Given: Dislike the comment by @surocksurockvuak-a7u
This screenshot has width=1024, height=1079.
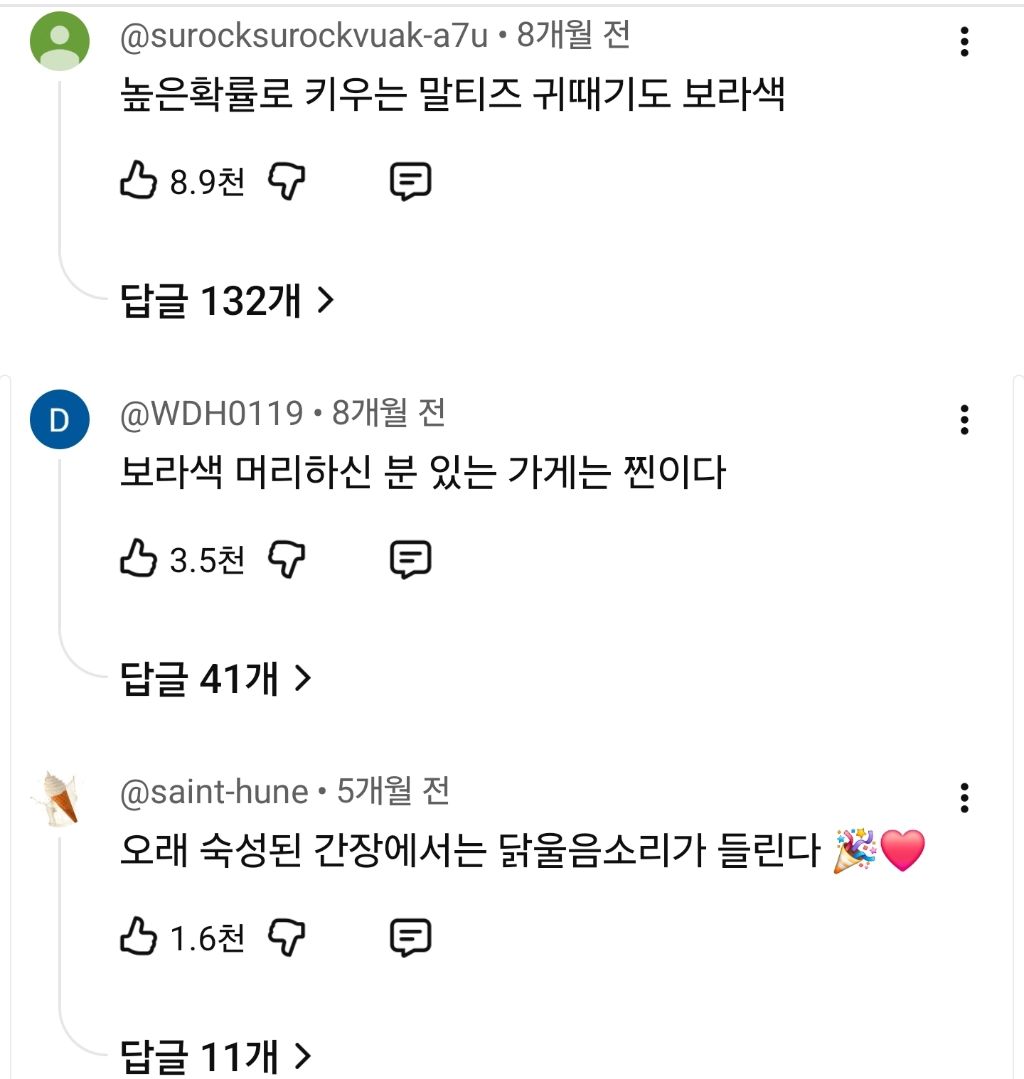Looking at the screenshot, I should coord(287,182).
